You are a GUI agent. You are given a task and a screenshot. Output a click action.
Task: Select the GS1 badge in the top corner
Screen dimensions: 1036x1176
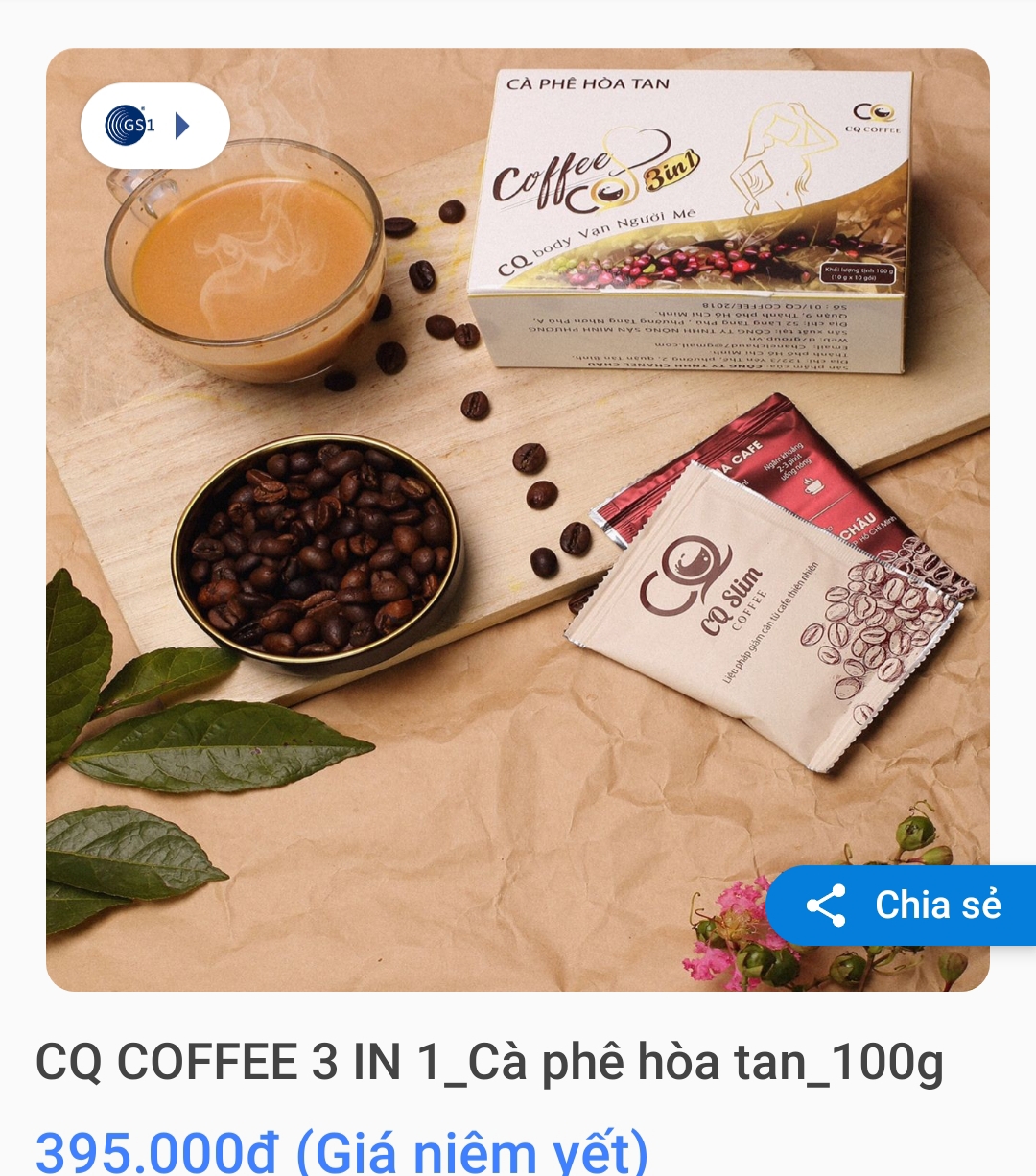156,126
